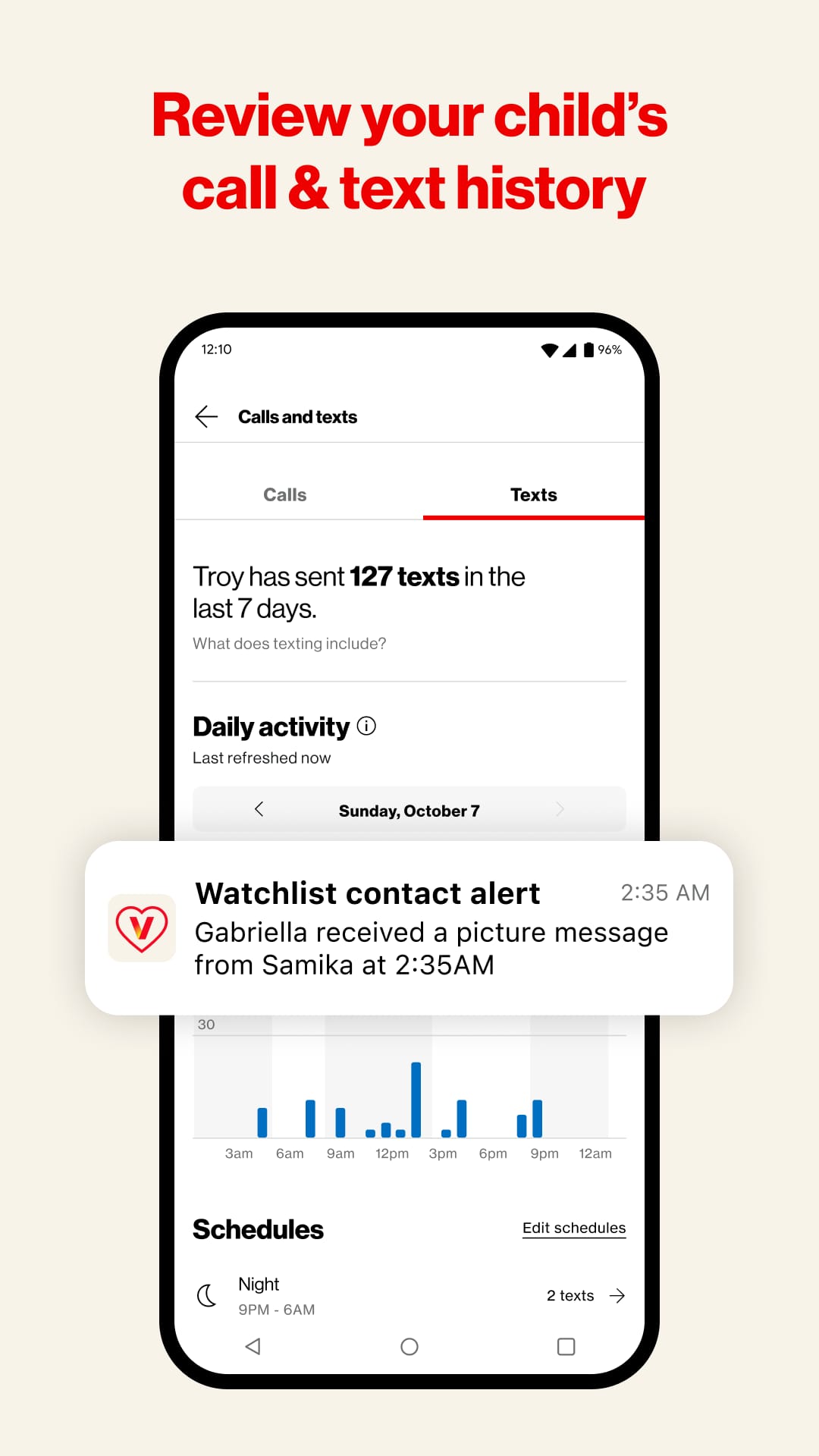
Task: Select the Texts tab
Action: pos(534,494)
